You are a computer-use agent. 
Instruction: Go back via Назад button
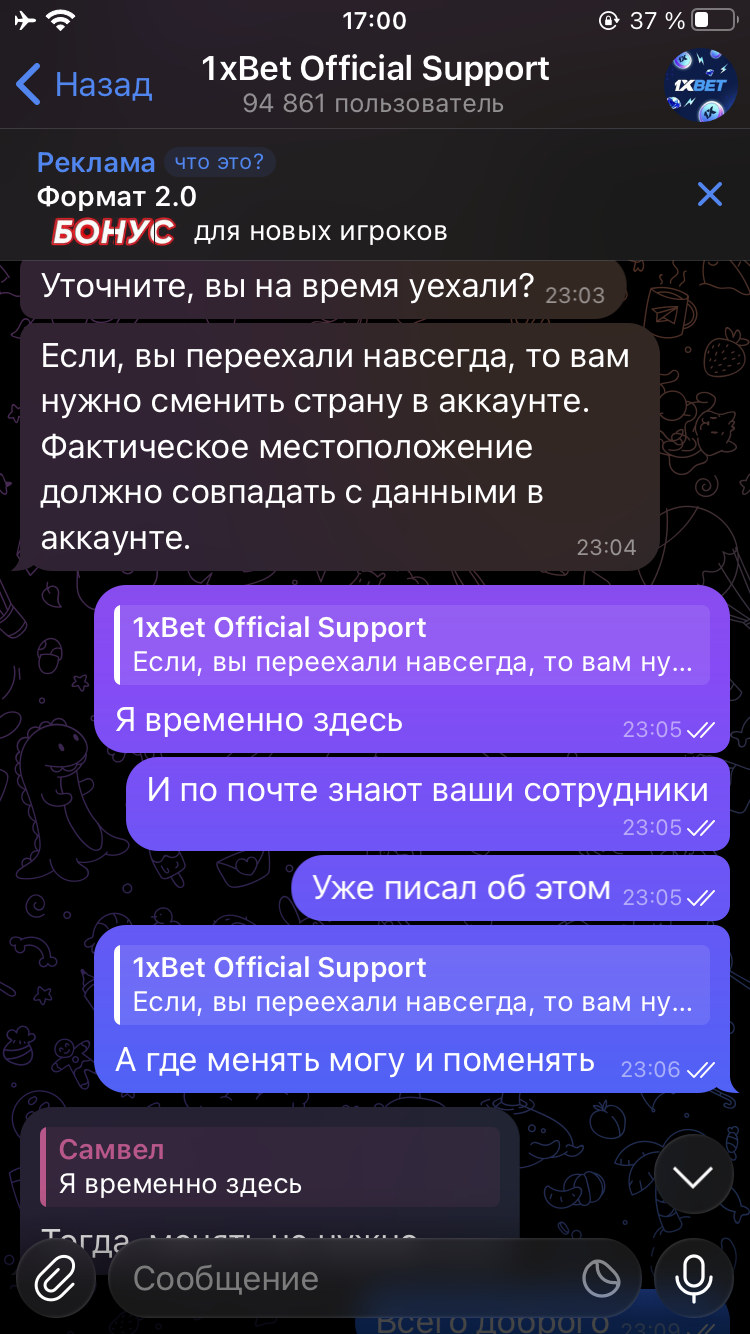pyautogui.click(x=84, y=84)
